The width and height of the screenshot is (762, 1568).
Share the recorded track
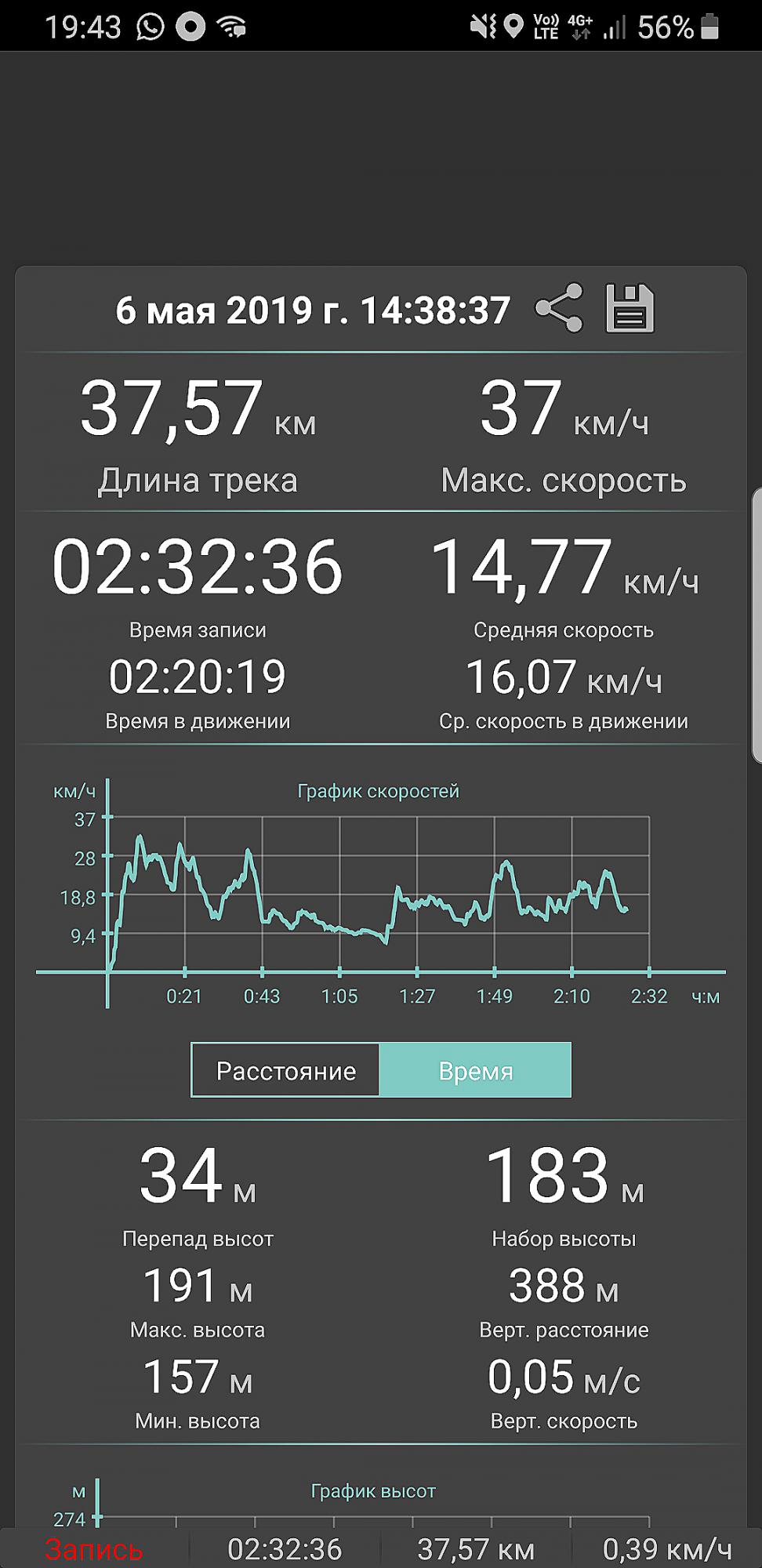click(559, 308)
